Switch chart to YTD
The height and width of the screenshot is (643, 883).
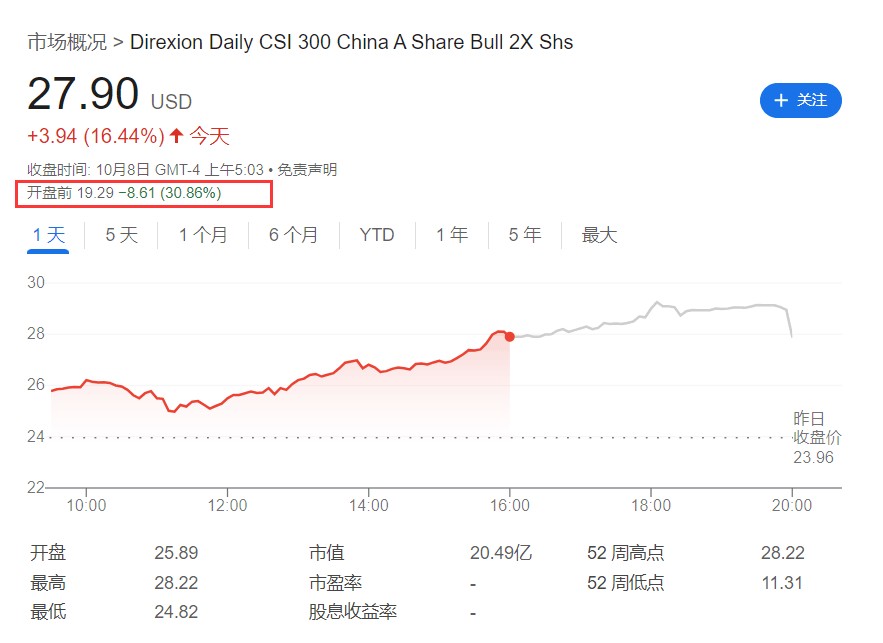[377, 235]
